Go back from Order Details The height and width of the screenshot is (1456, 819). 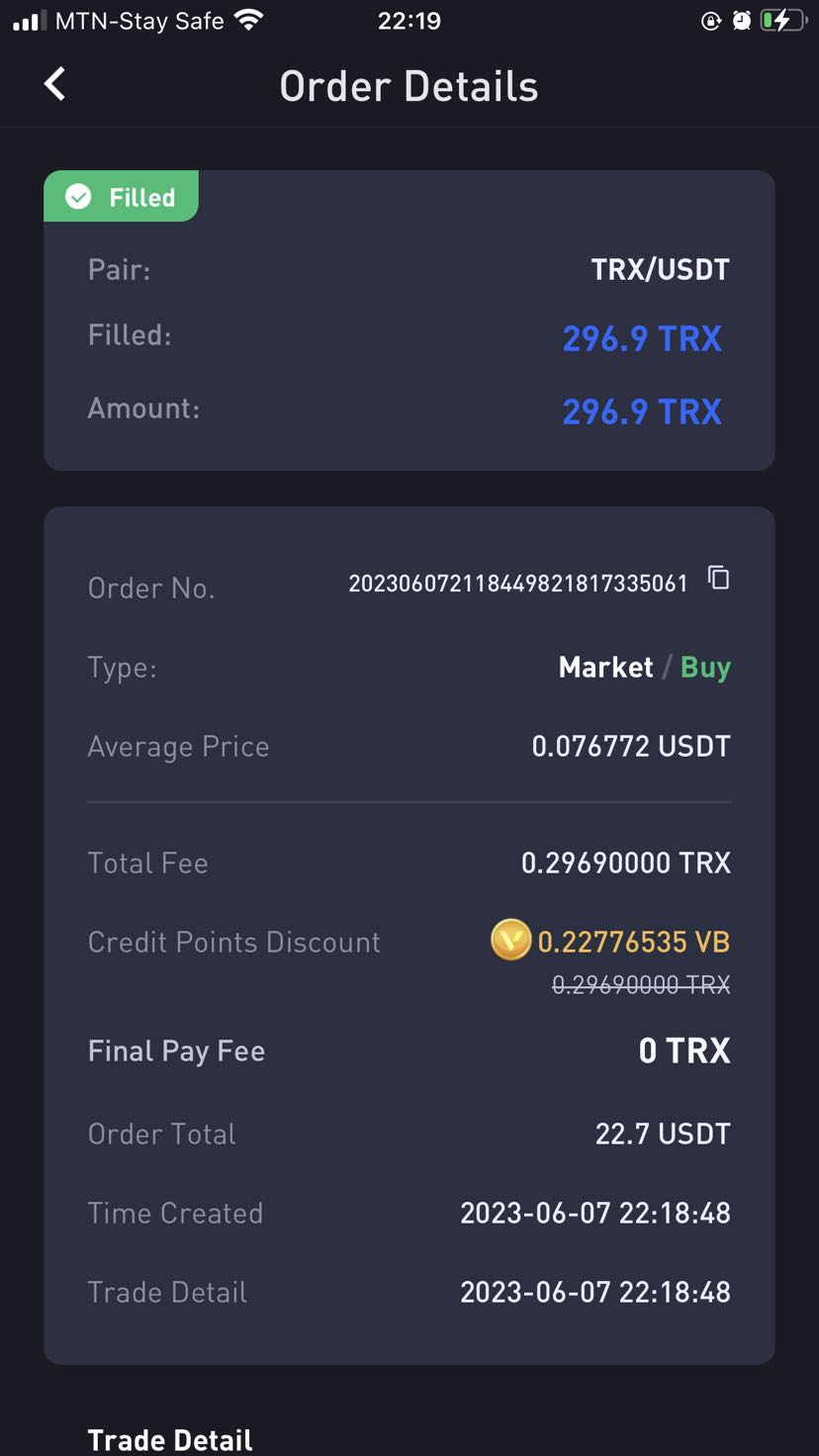pos(55,84)
